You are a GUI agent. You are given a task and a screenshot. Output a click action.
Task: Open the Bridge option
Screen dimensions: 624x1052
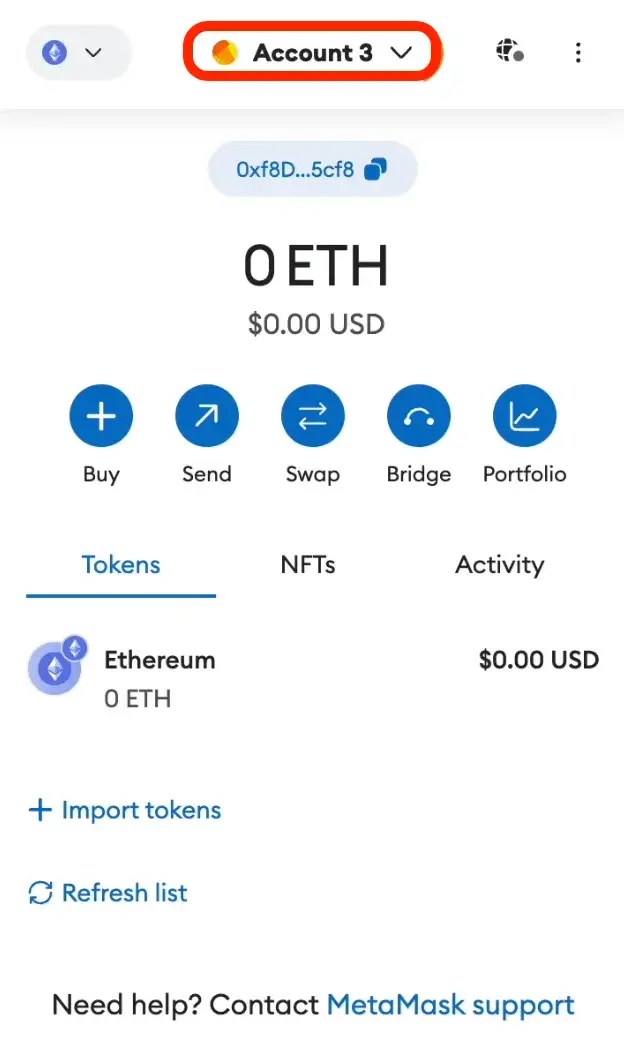(x=419, y=417)
